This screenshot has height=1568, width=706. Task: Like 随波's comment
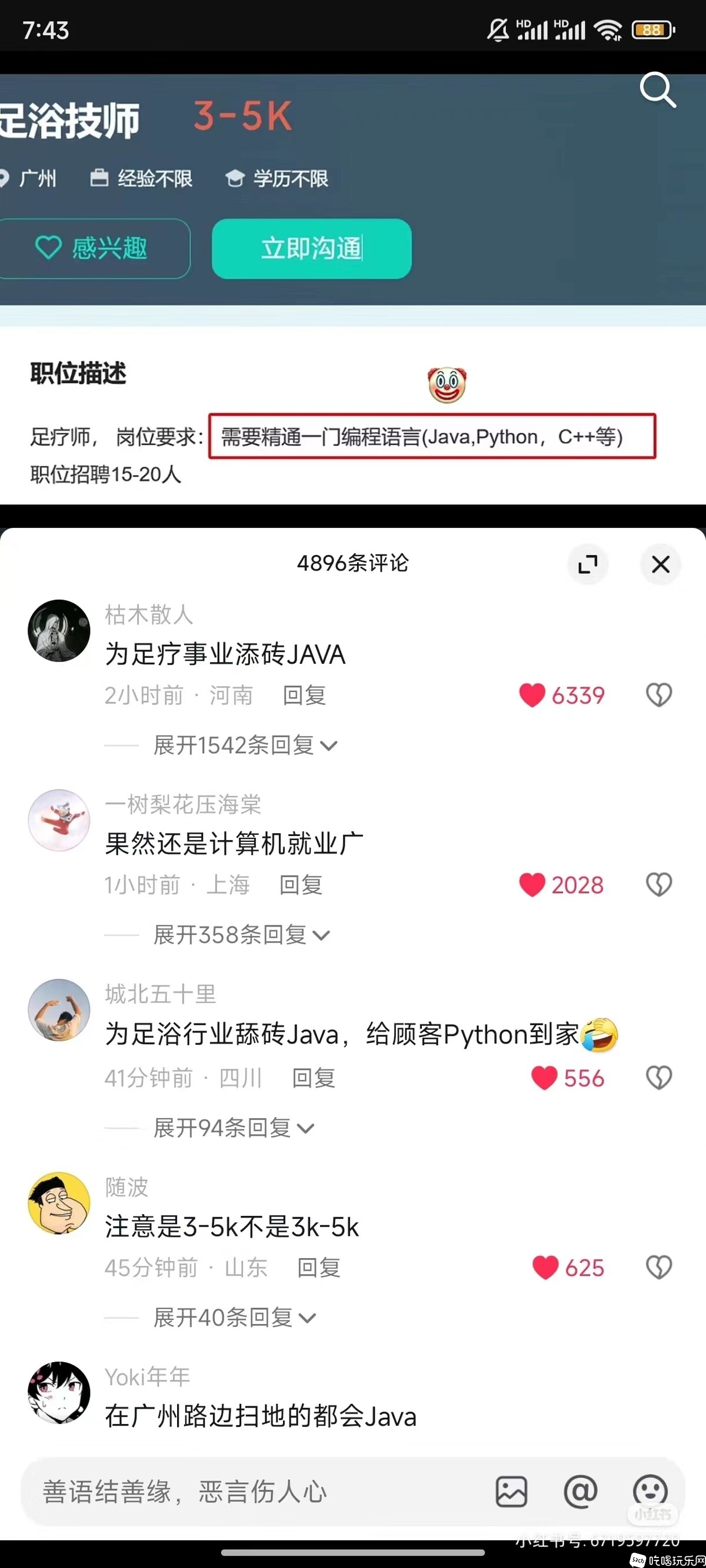tap(545, 1268)
